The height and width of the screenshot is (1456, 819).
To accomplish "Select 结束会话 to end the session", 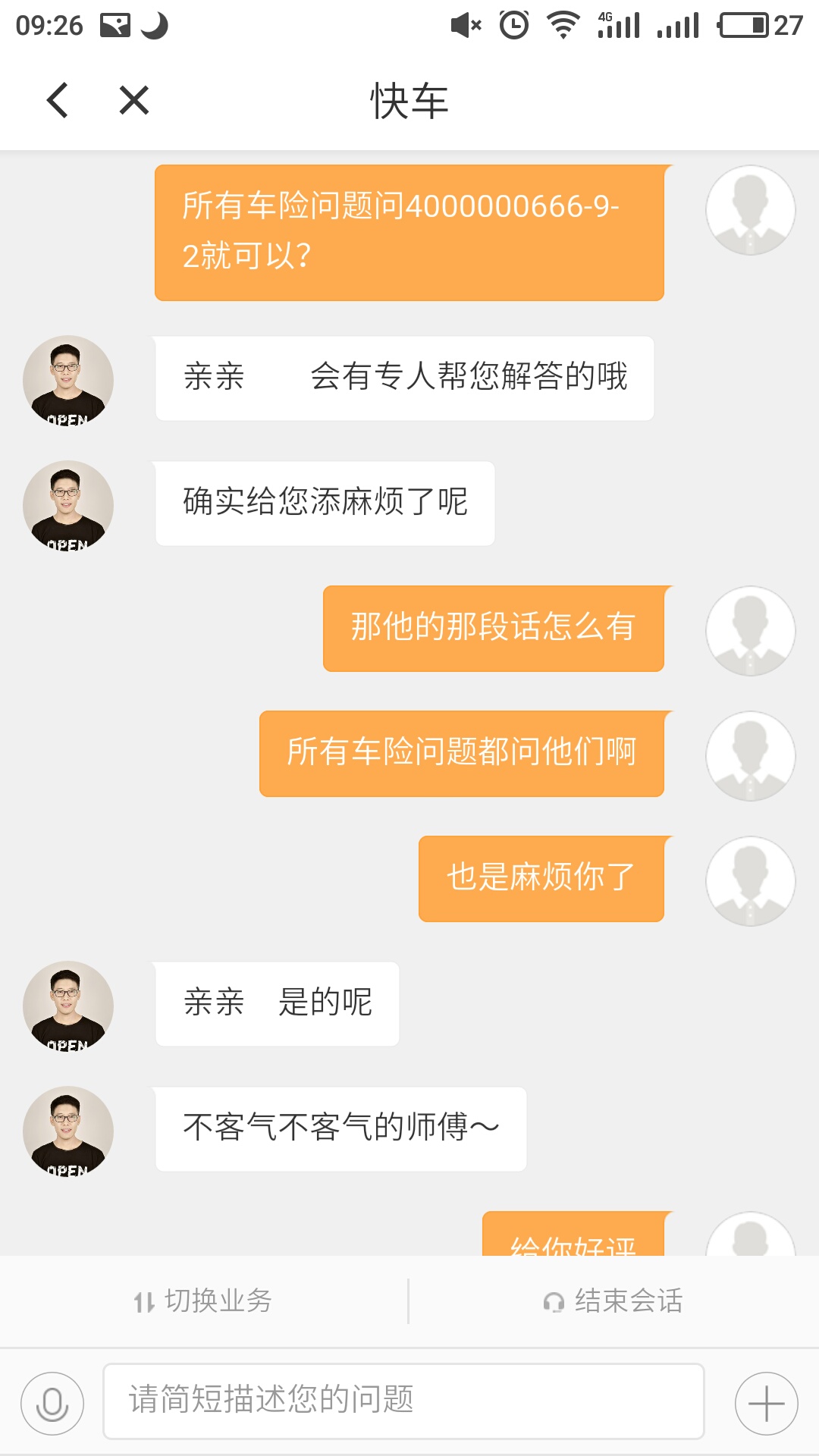I will (616, 1301).
